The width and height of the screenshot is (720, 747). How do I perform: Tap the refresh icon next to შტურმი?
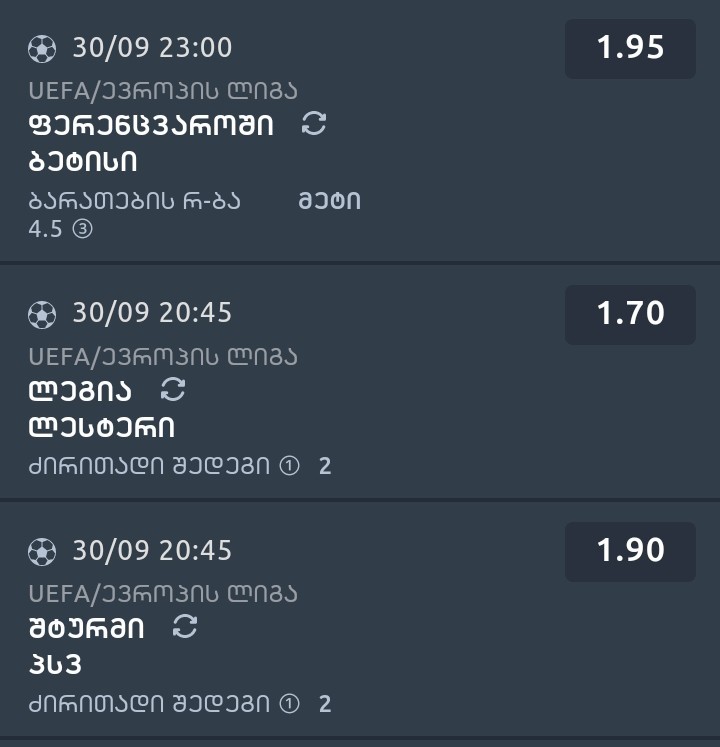[185, 627]
